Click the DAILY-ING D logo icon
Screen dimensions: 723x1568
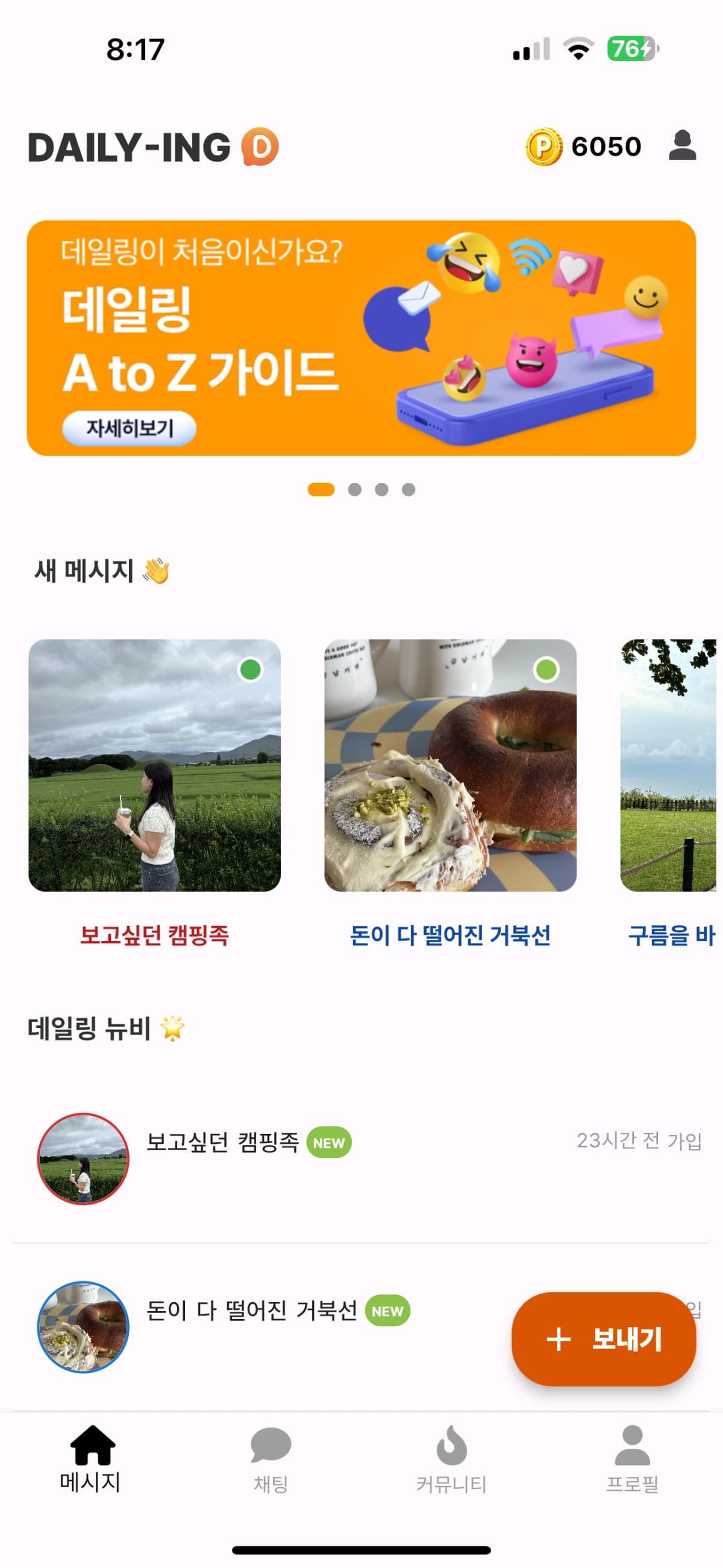point(258,146)
